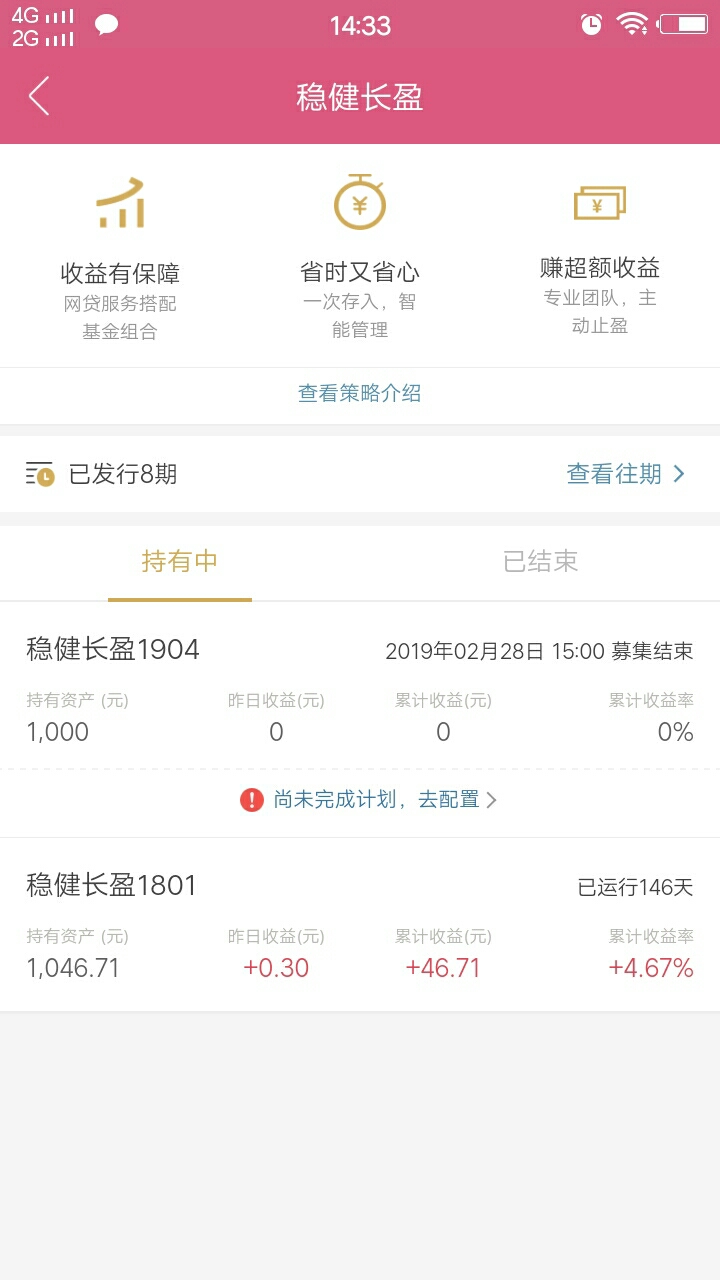Tap 尚未完成计划,去配置 link
This screenshot has width=720, height=1280.
(x=368, y=800)
